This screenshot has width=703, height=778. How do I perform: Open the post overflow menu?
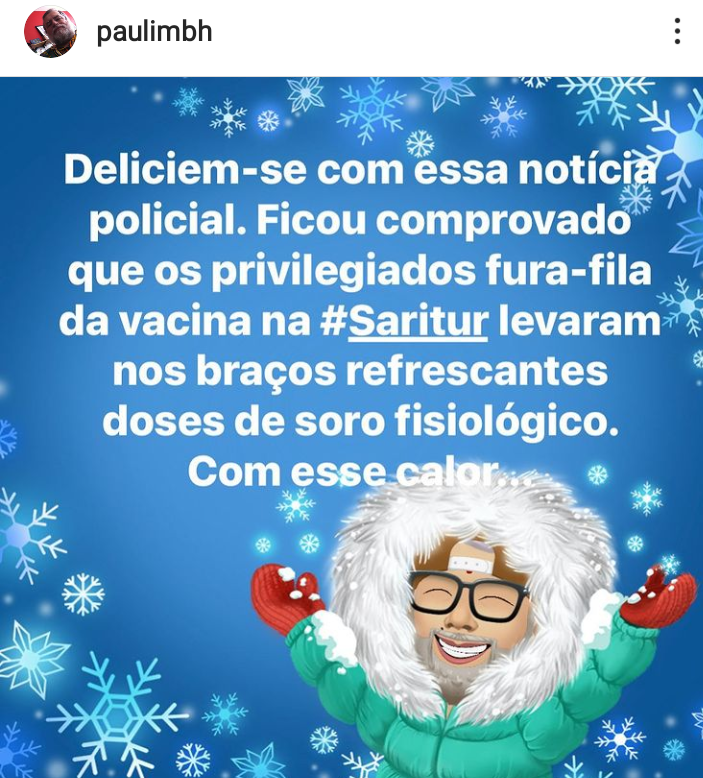(x=677, y=32)
